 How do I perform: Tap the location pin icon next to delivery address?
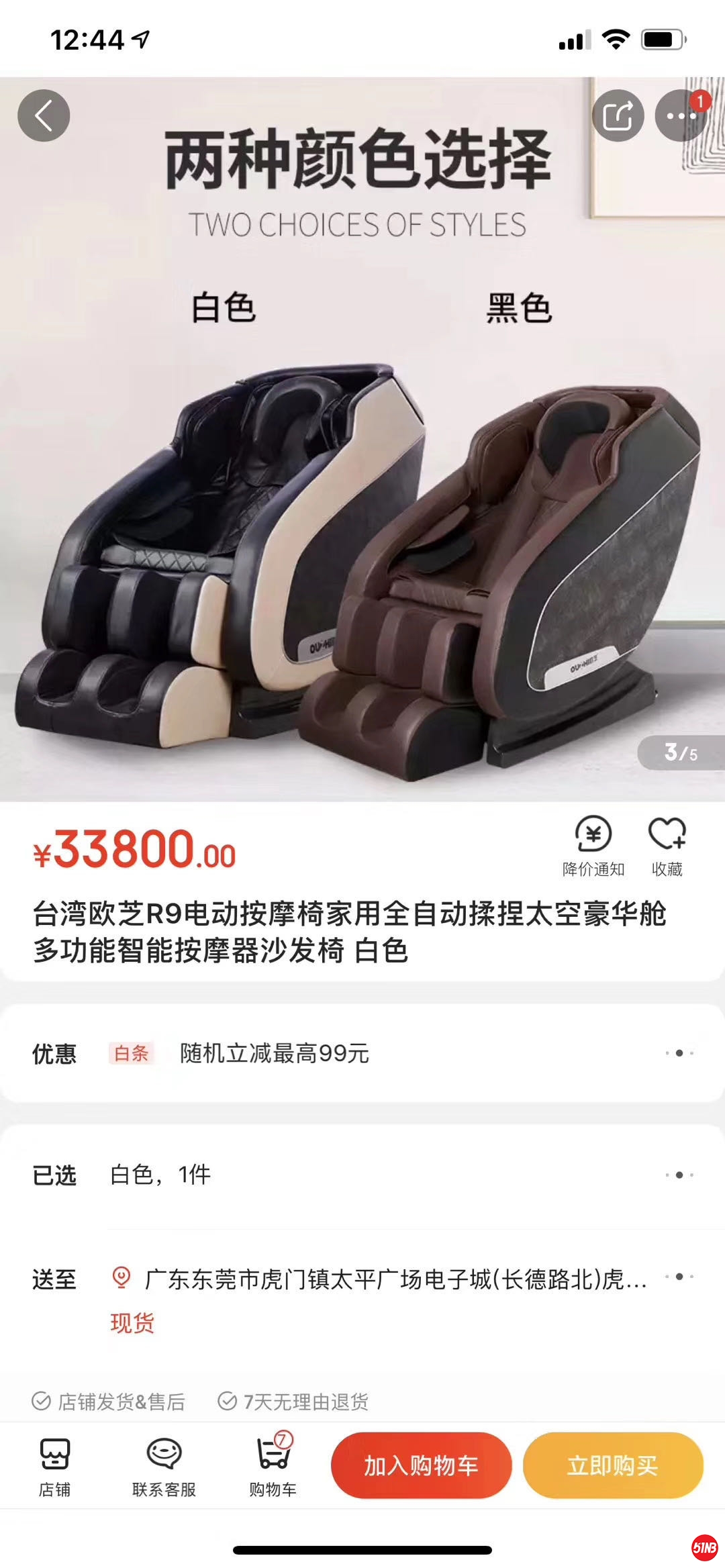[121, 1279]
